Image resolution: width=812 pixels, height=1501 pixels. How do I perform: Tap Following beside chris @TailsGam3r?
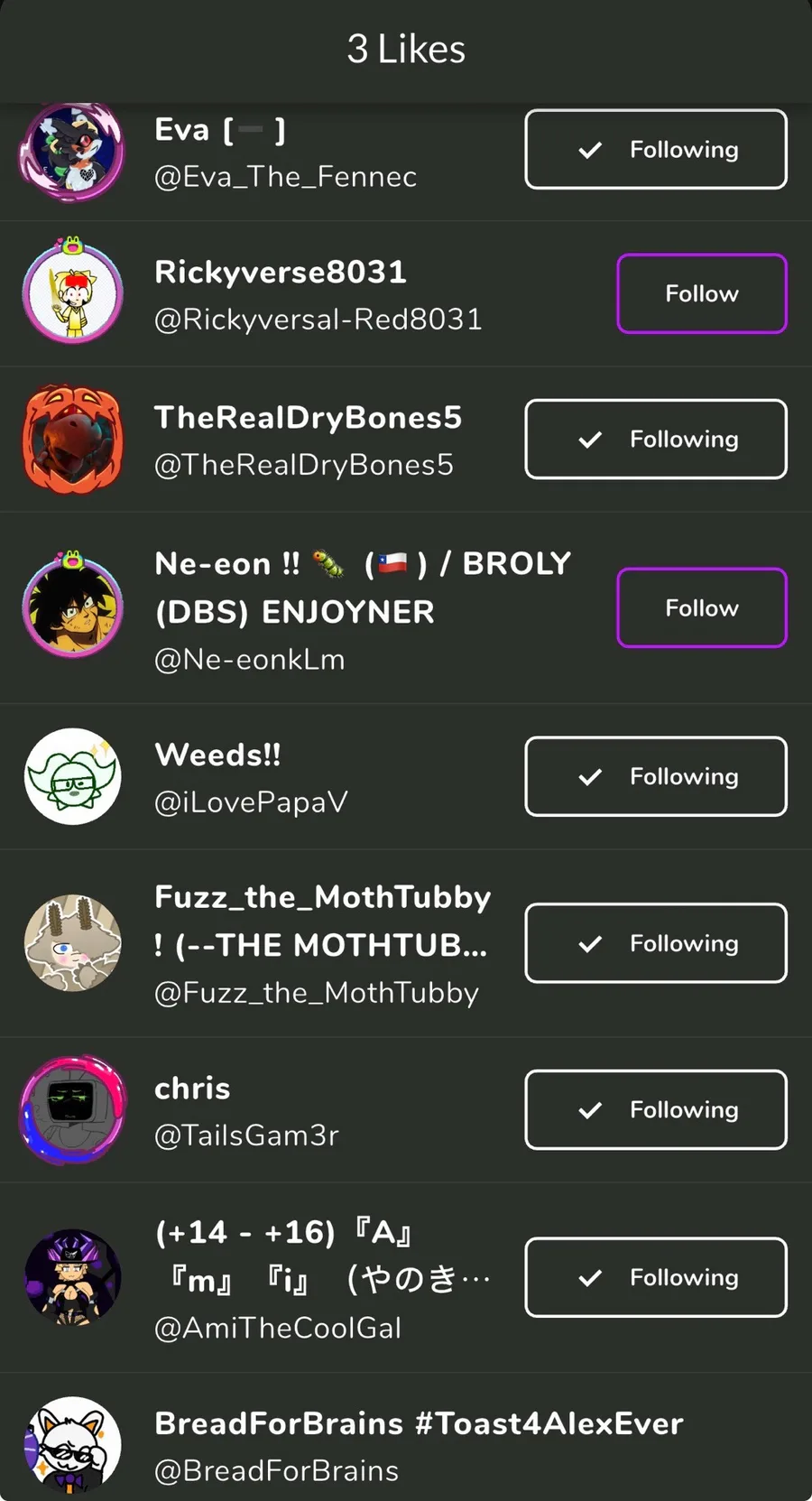coord(656,1109)
